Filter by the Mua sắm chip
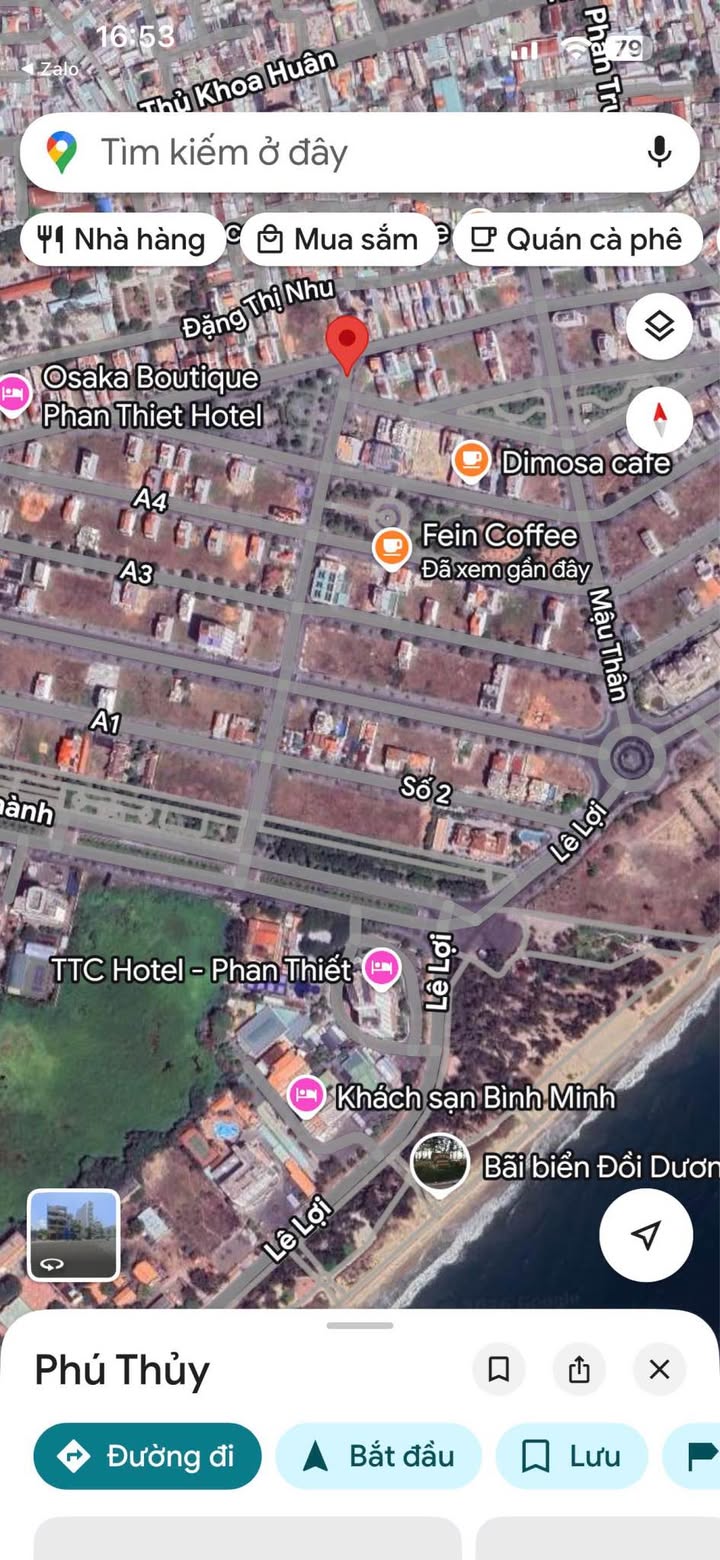 (339, 240)
